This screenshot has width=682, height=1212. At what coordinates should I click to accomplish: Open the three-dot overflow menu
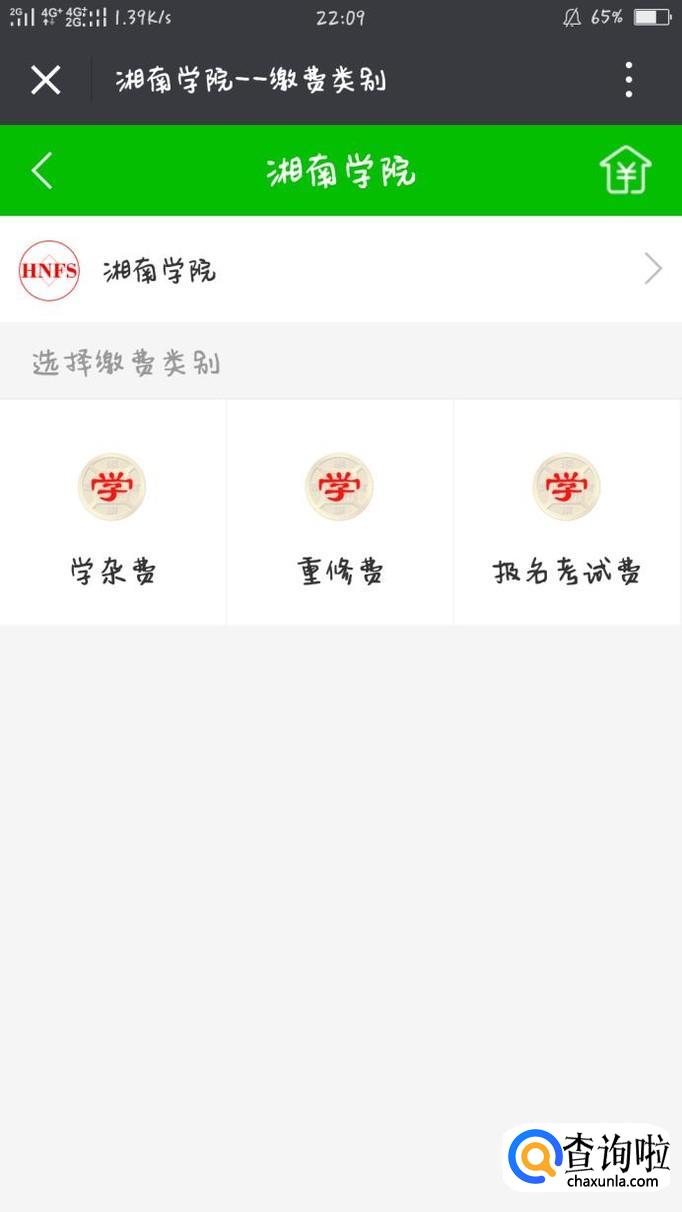point(628,80)
